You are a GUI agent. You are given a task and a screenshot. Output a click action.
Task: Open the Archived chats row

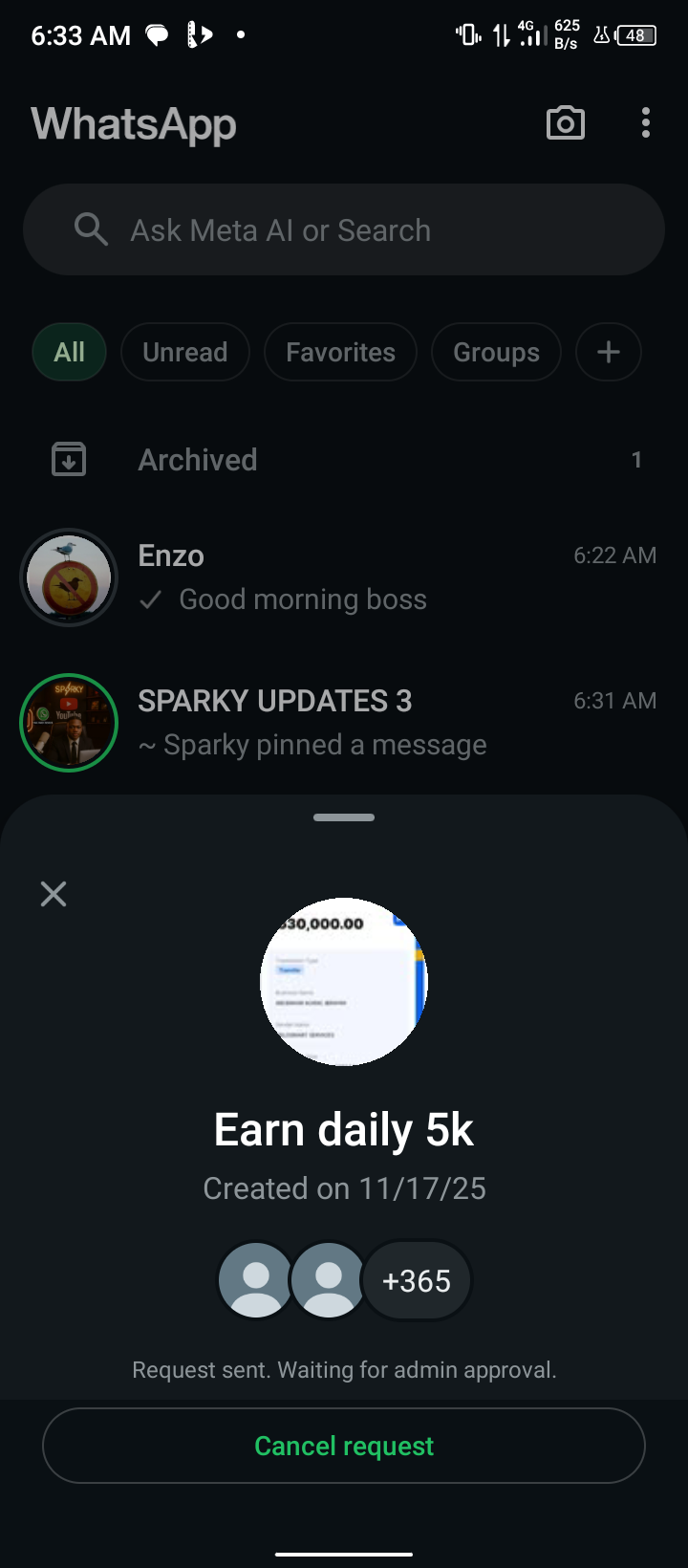click(x=344, y=460)
